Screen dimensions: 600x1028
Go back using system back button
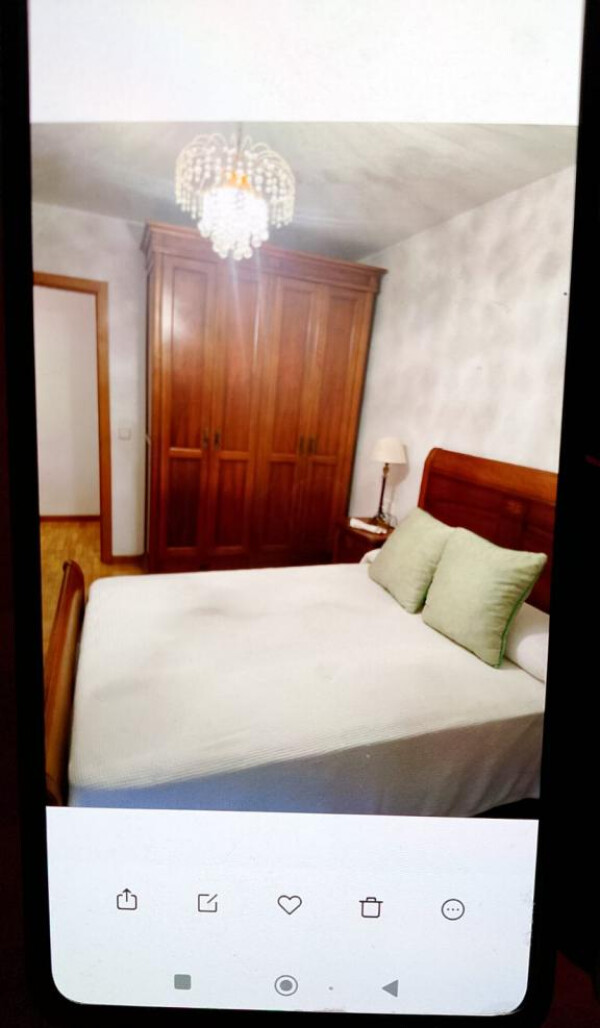coord(390,988)
